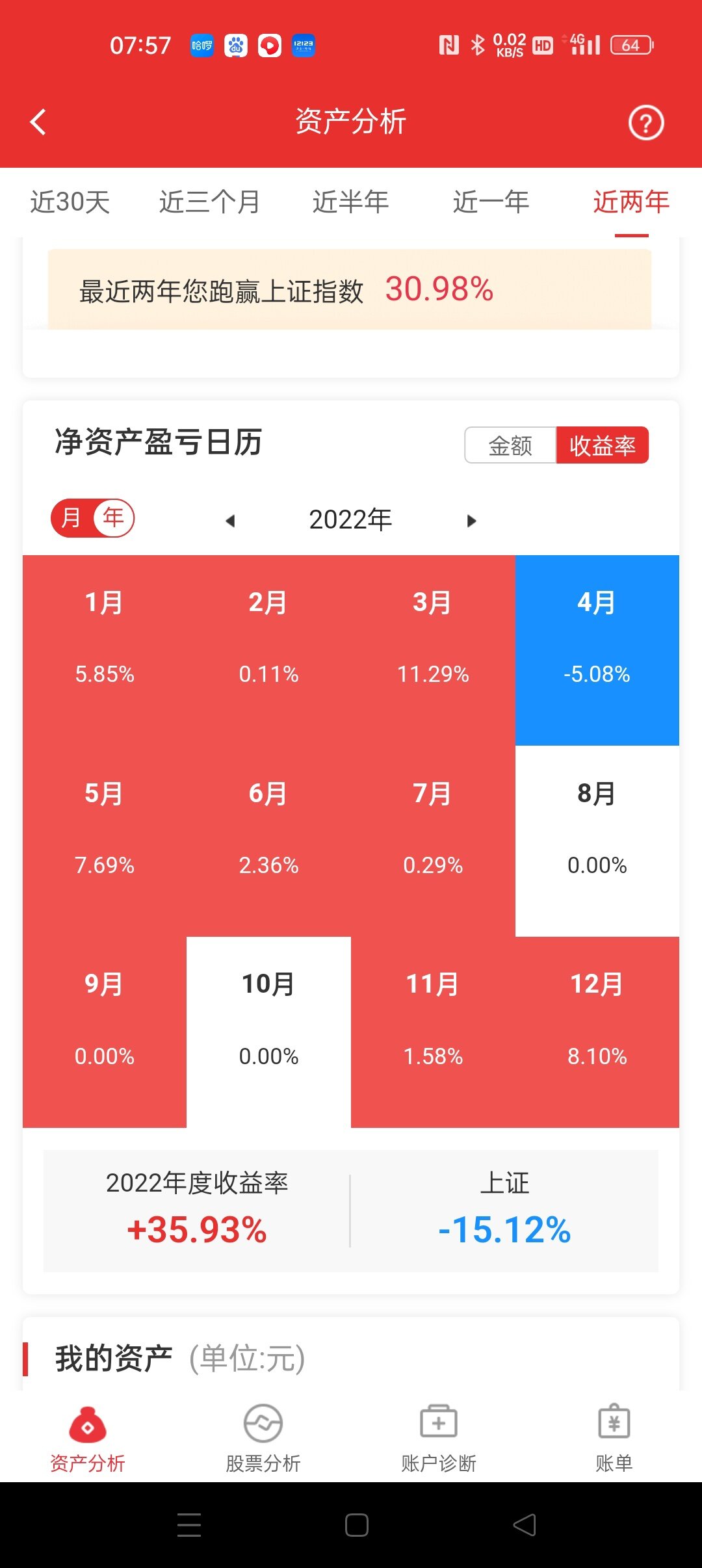The height and width of the screenshot is (1568, 702).
Task: Switch calendar to 月 view
Action: (x=71, y=518)
